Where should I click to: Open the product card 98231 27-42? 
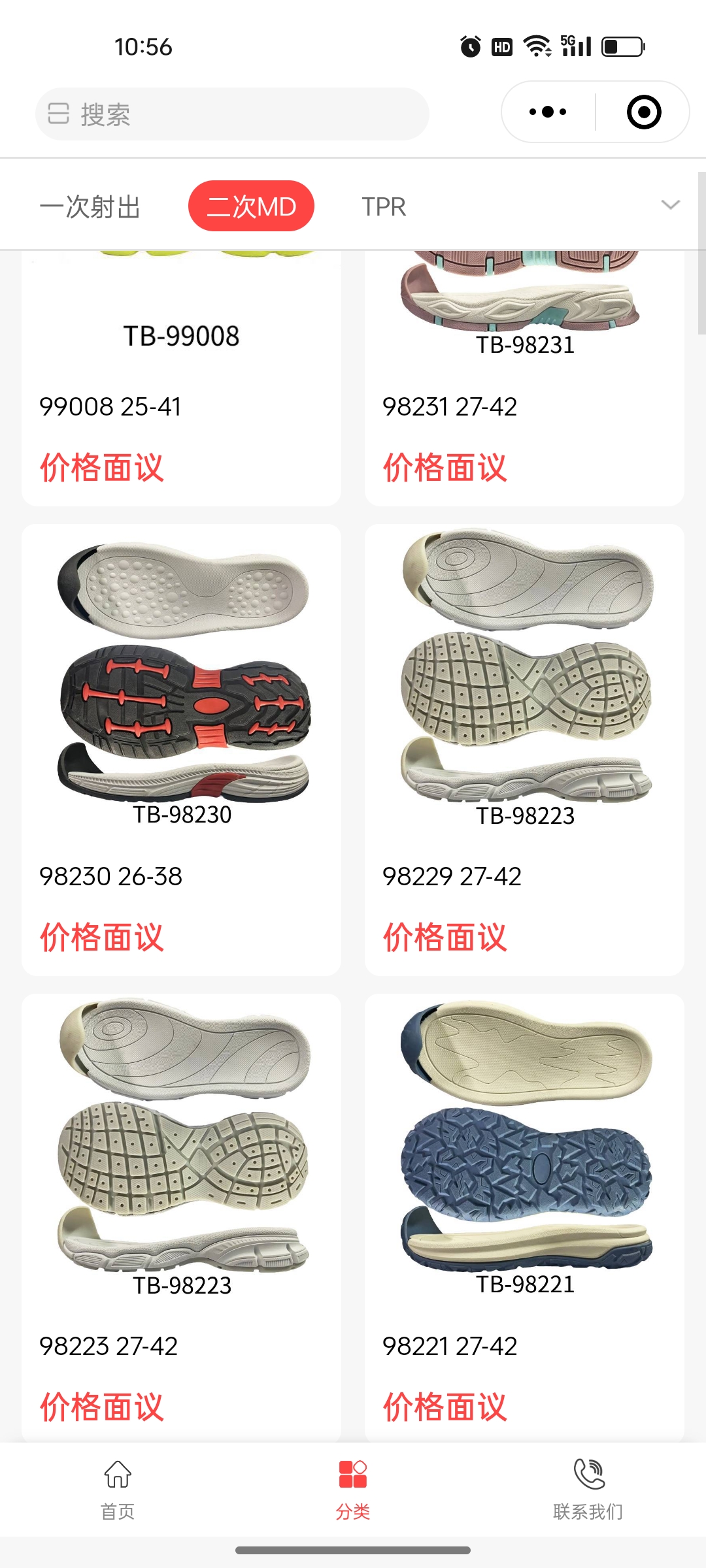pyautogui.click(x=524, y=379)
